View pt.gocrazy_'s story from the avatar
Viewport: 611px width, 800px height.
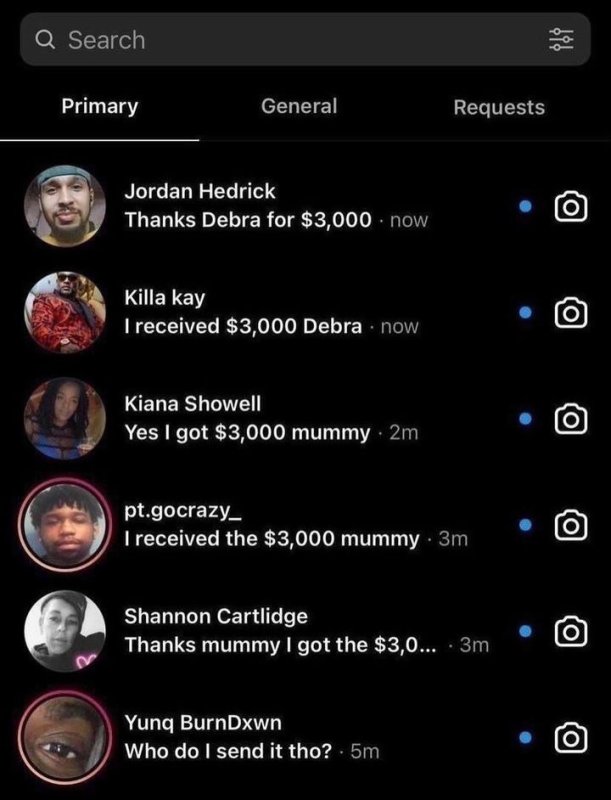64,524
